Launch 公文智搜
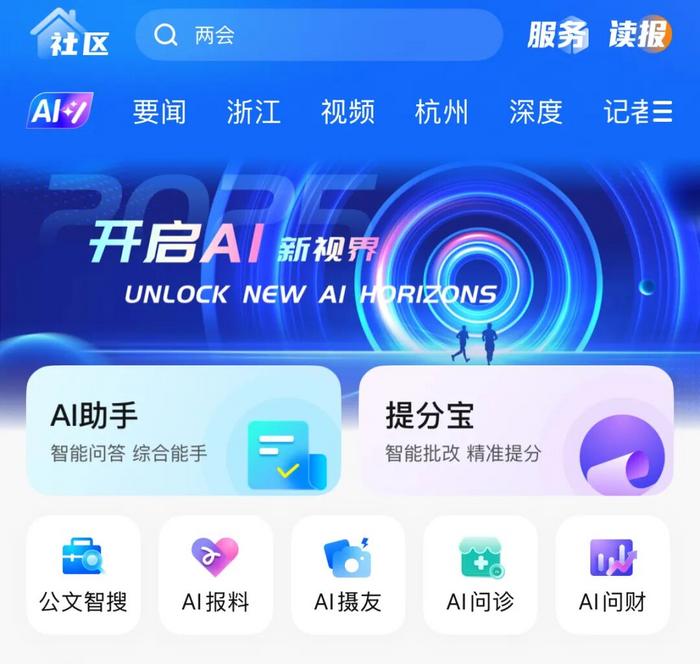This screenshot has width=700, height=664. [83, 575]
